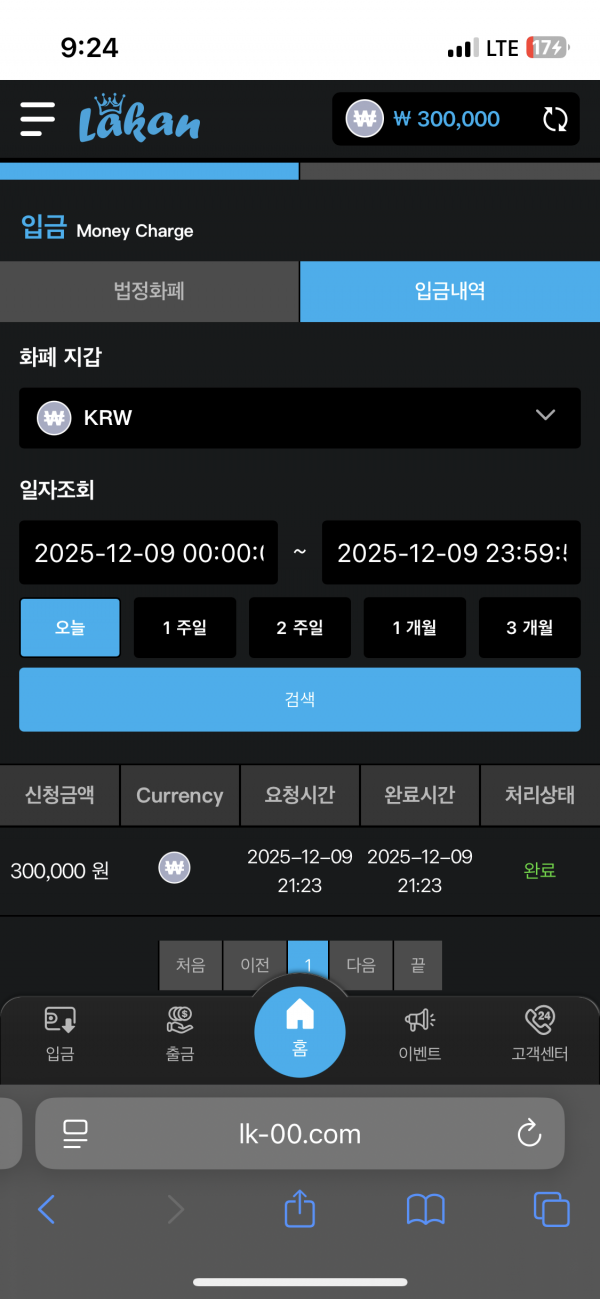The image size is (600, 1299).
Task: Expand the KRW wallet dropdown
Action: click(300, 417)
